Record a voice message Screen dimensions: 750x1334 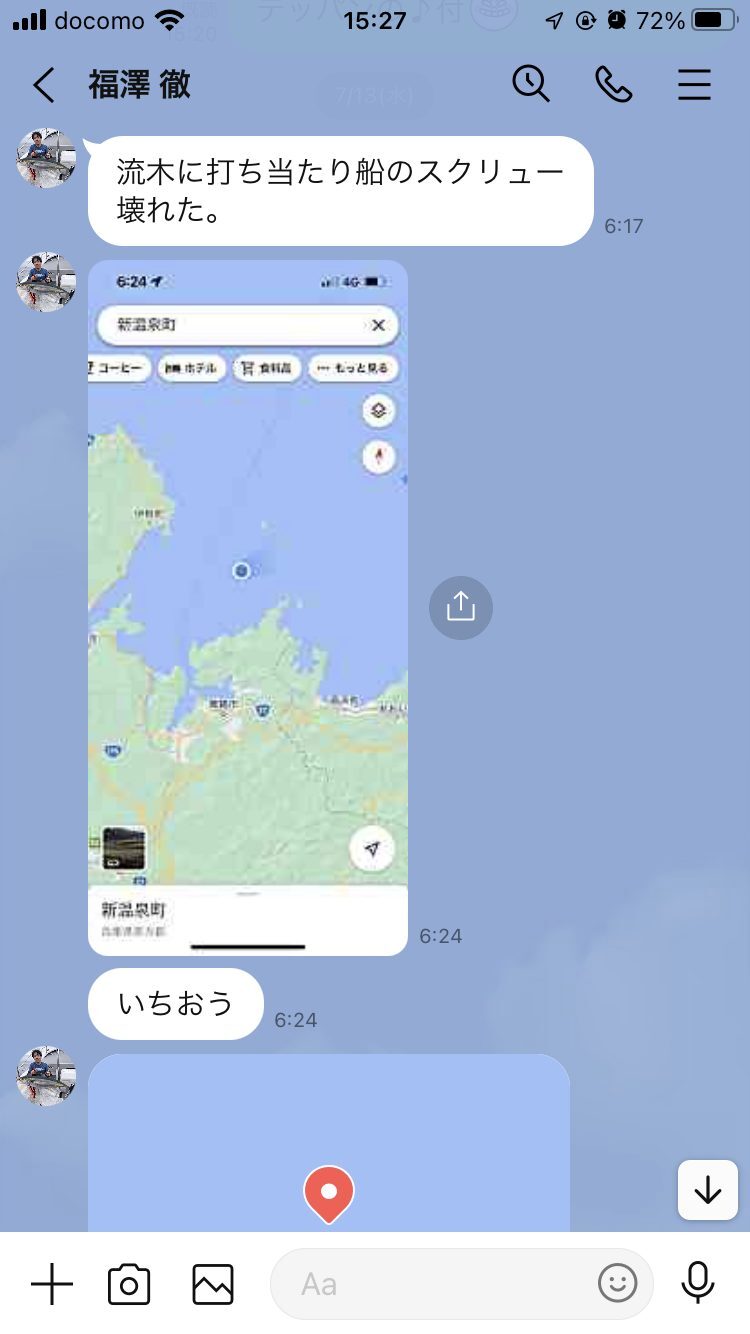pyautogui.click(x=698, y=1283)
